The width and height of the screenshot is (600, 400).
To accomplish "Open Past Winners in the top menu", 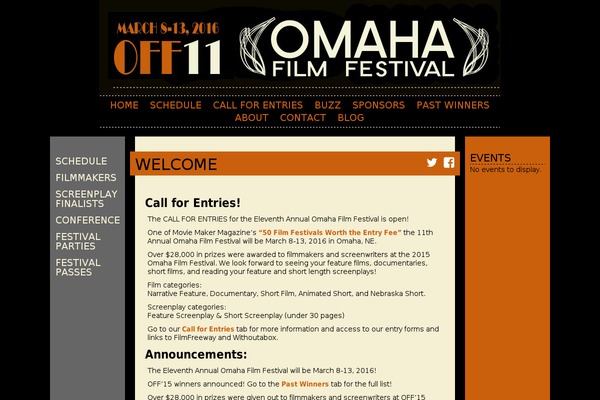I will coord(453,105).
